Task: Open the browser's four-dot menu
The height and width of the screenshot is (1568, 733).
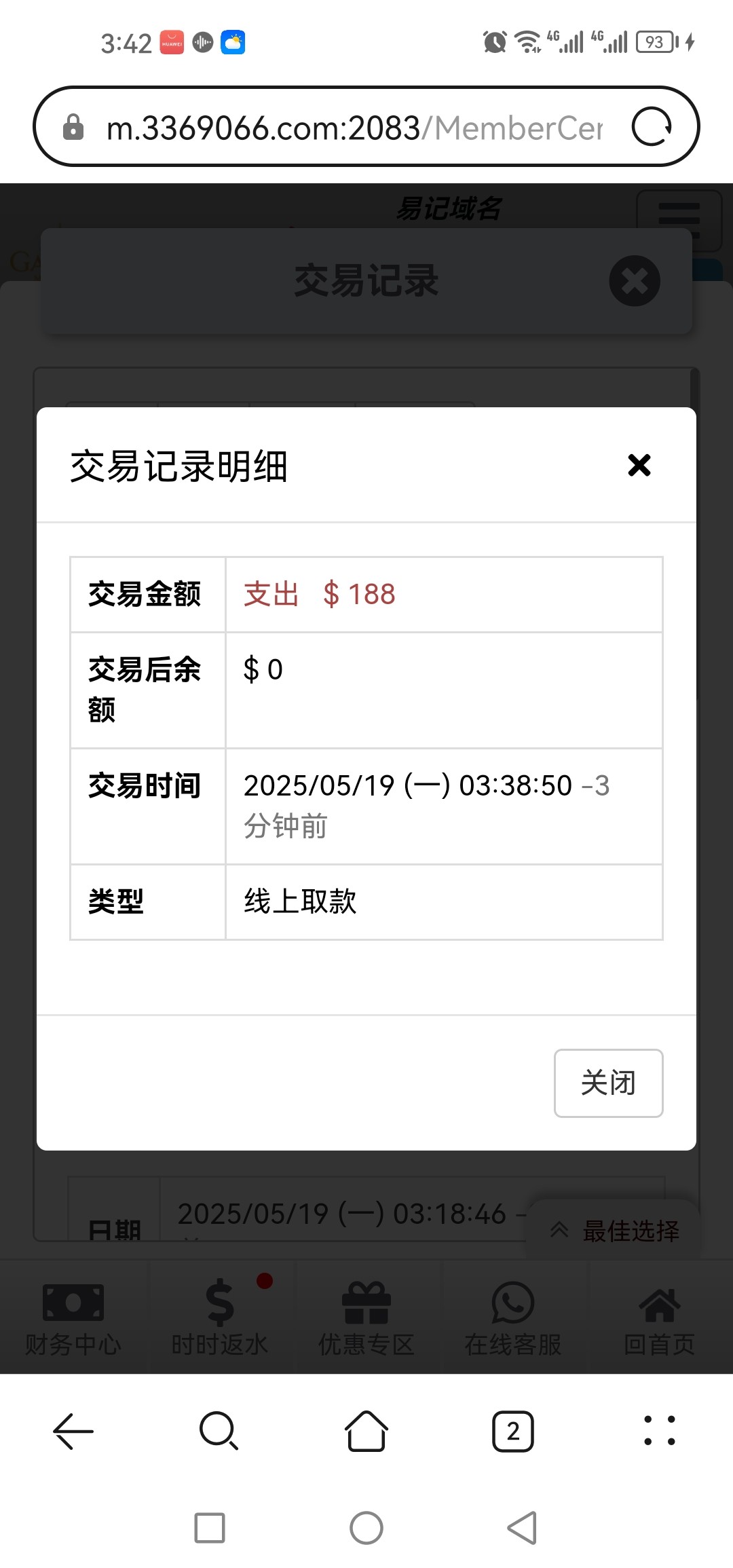Action: tap(659, 1431)
